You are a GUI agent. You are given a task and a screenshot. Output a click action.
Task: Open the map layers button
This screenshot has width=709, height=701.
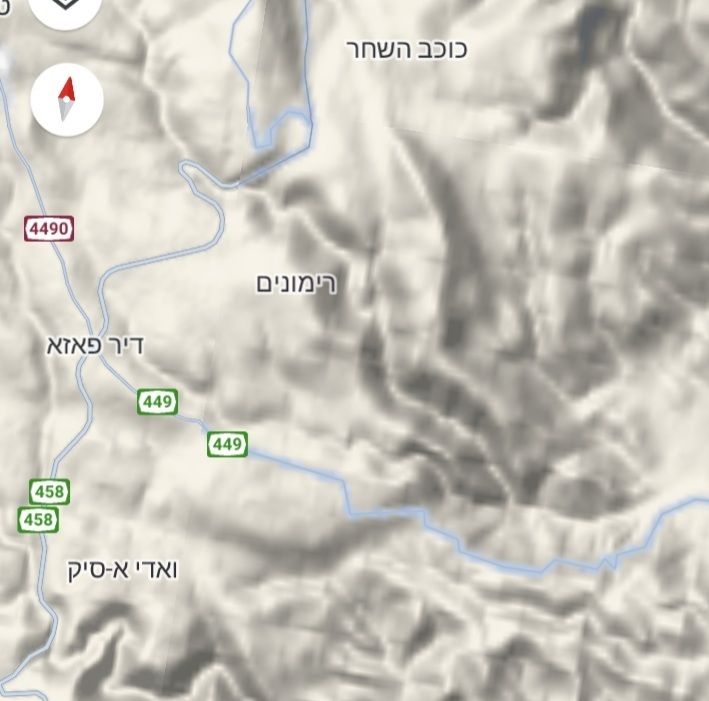(67, 6)
